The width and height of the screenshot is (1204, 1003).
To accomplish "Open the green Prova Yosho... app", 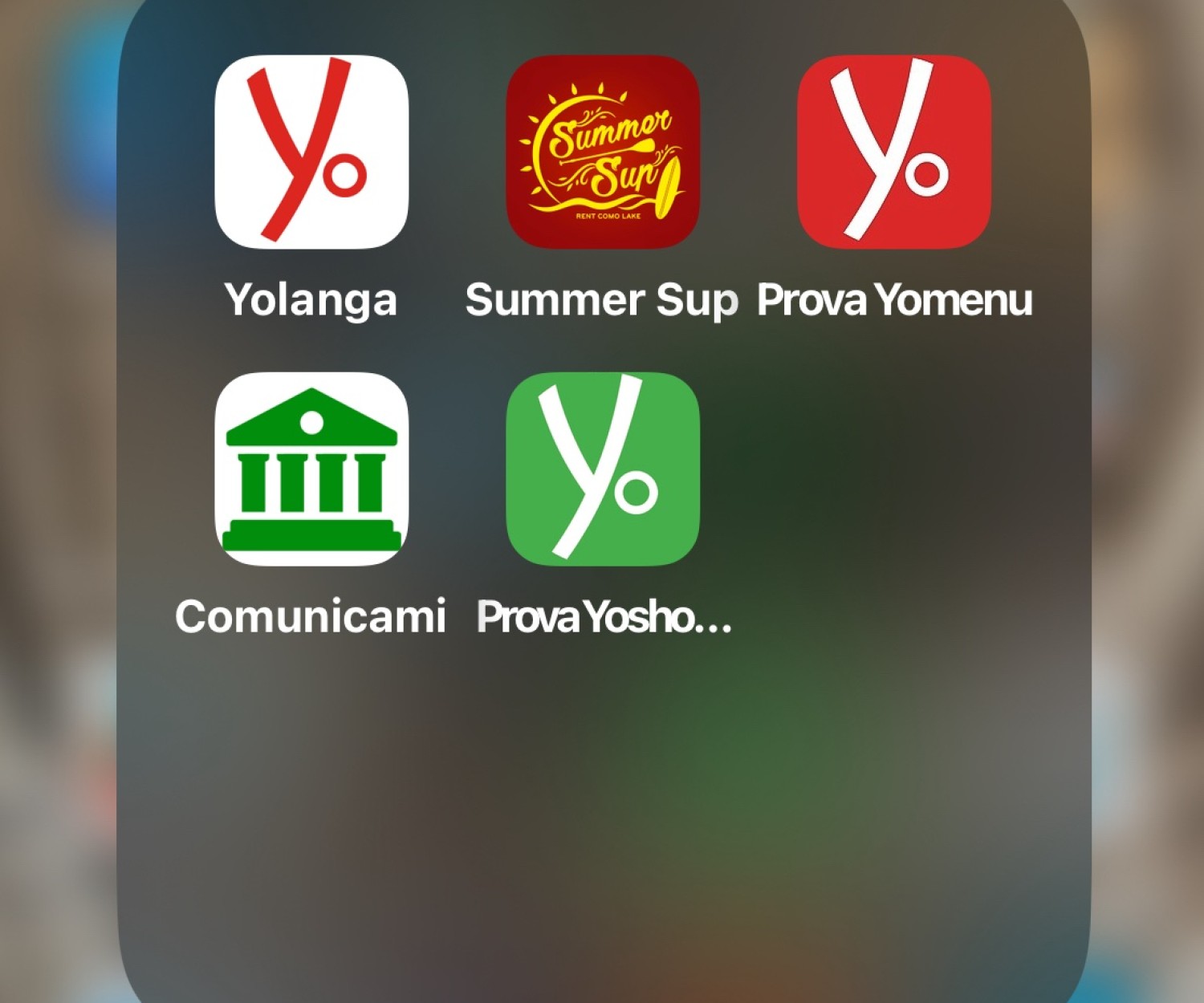I will [602, 469].
